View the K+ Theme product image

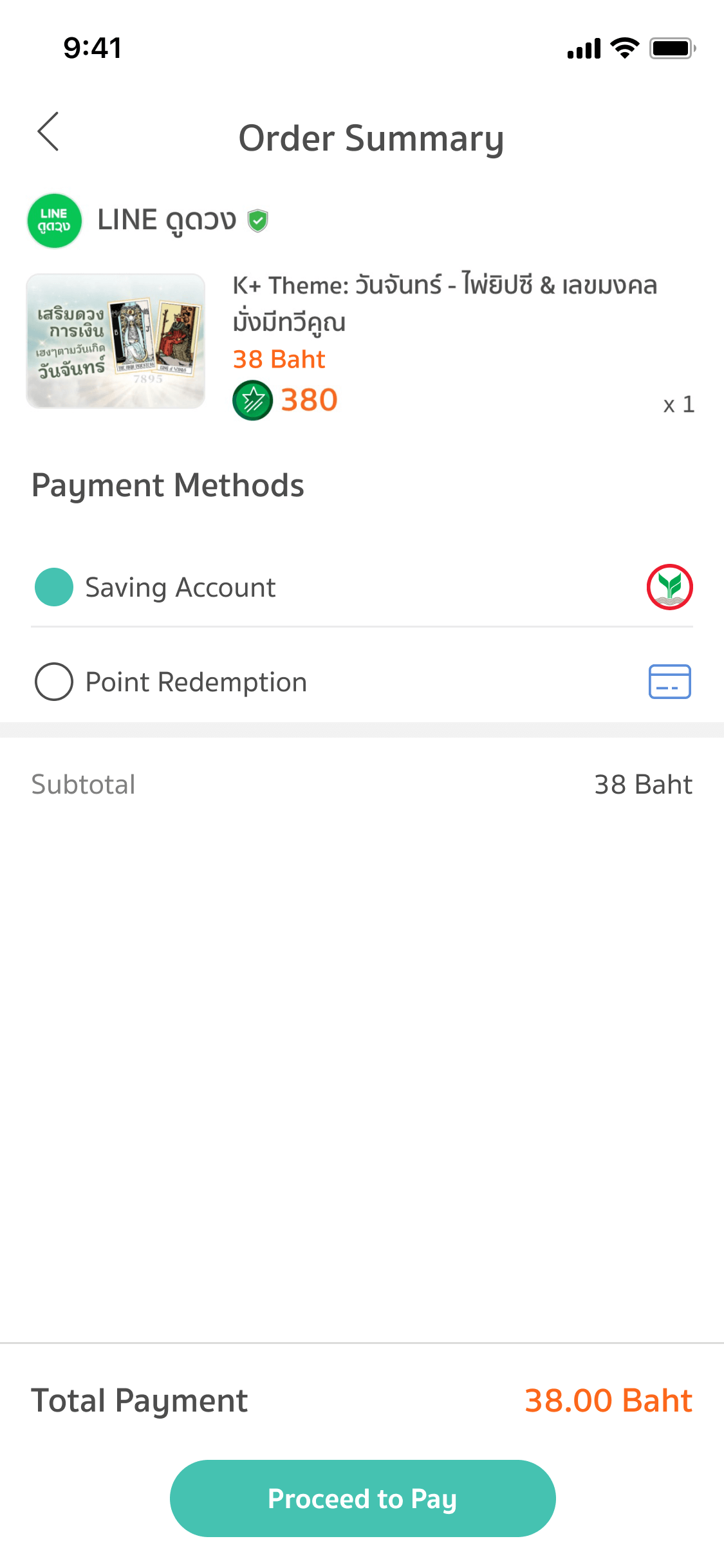116,341
